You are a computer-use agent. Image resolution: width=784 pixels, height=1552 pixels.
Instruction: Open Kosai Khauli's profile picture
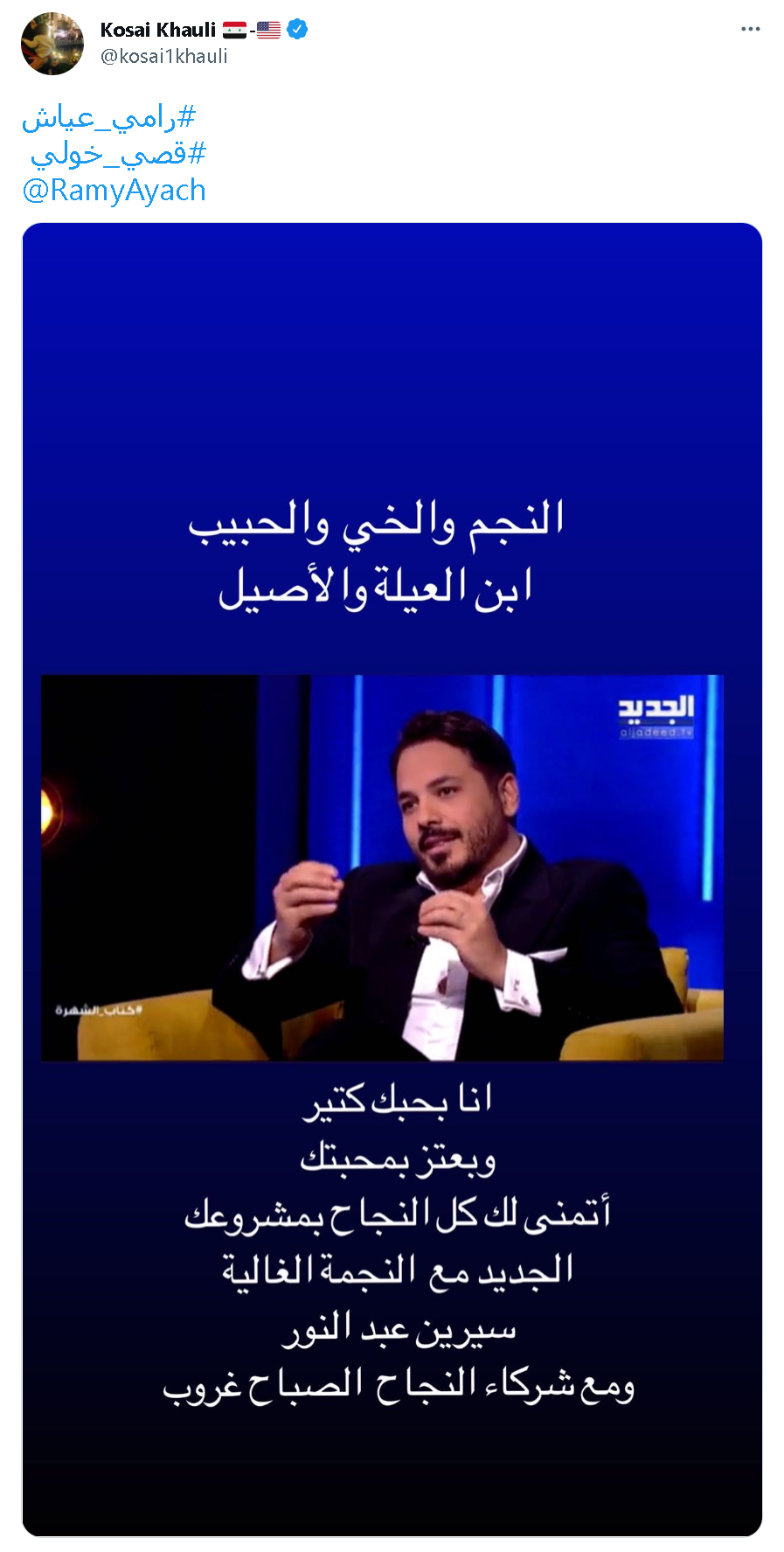point(52,44)
